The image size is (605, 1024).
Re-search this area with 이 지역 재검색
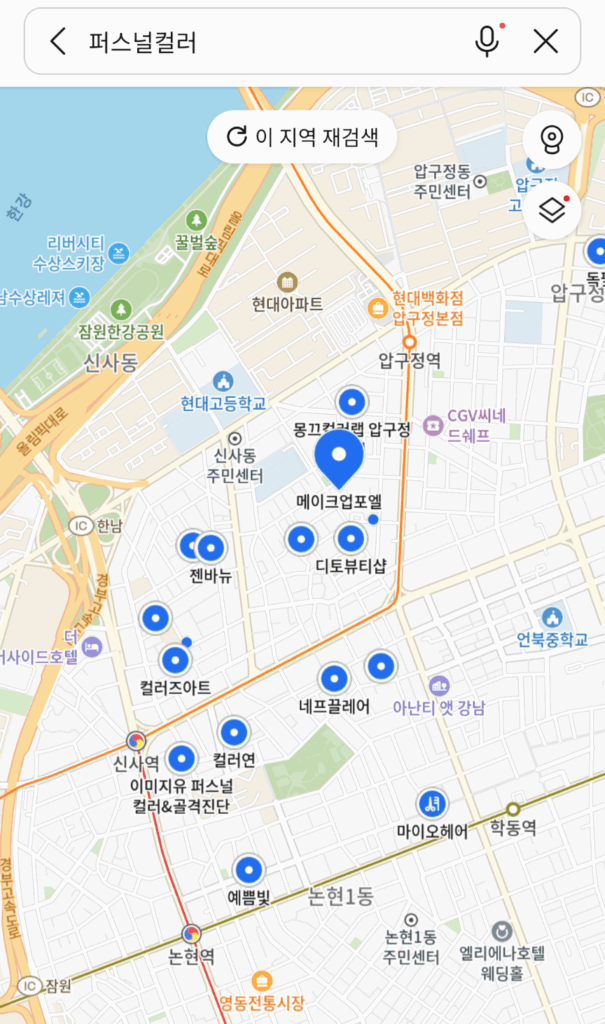click(303, 137)
